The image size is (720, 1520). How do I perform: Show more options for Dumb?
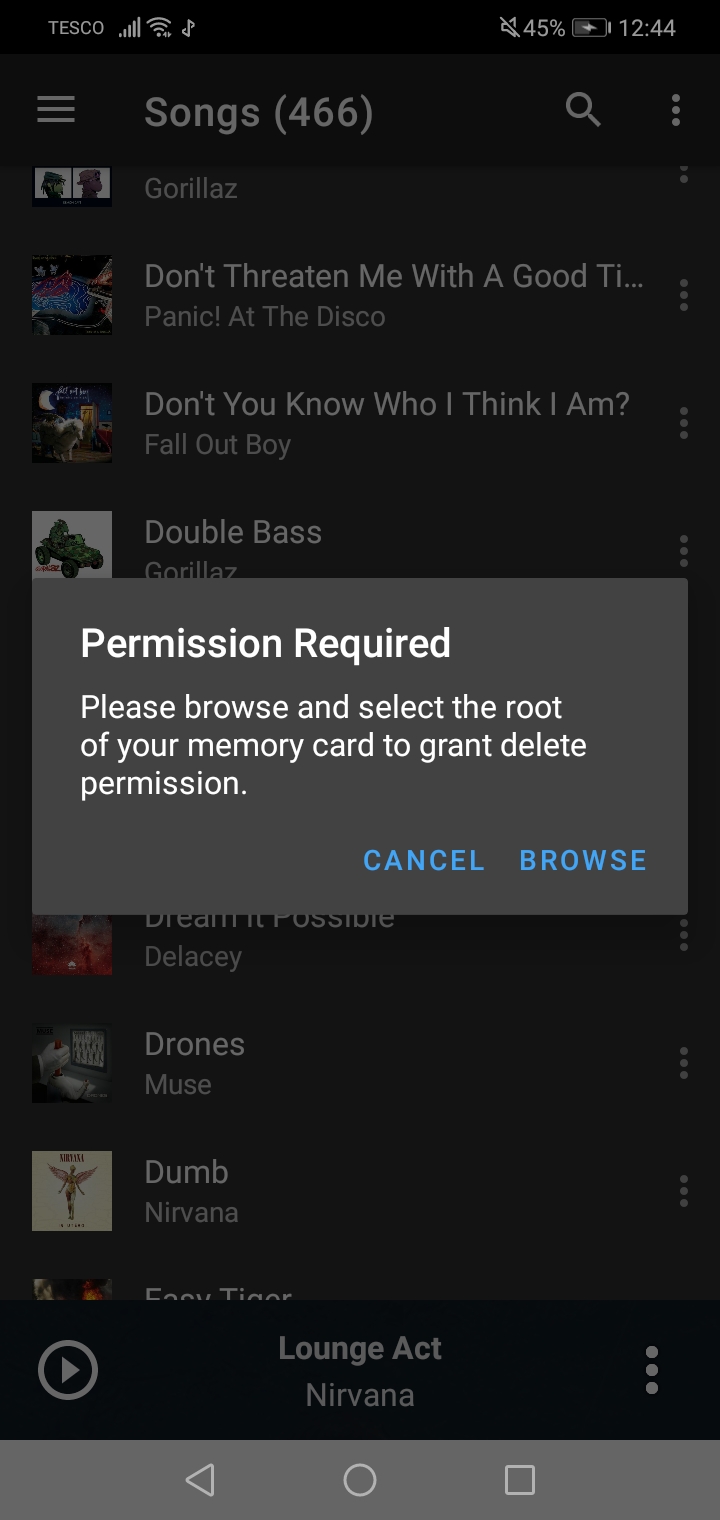tap(684, 1191)
